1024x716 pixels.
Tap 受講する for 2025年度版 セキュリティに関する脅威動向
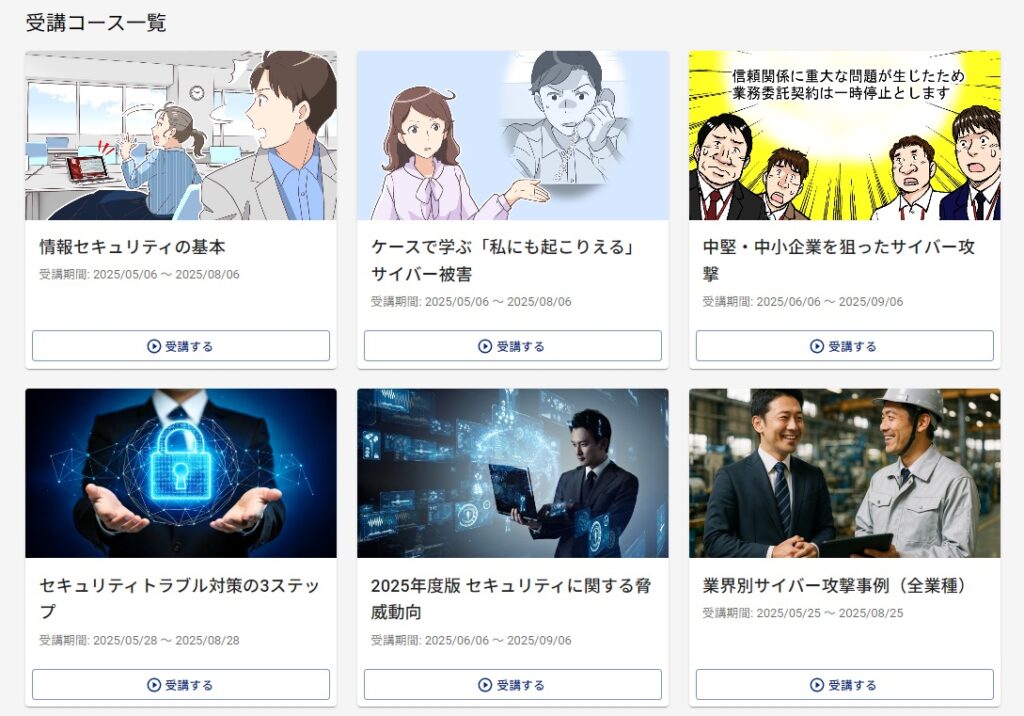pos(512,685)
